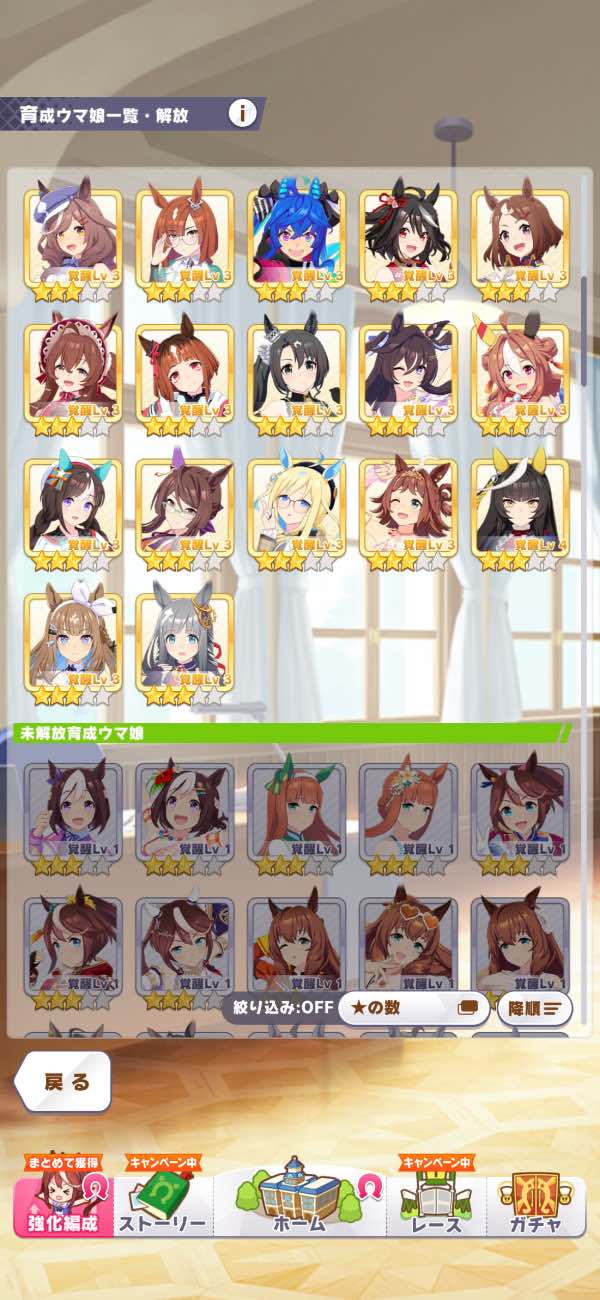Select the light-brown-haired character with white bow
Viewport: 600px width, 1300px height.
[72, 643]
